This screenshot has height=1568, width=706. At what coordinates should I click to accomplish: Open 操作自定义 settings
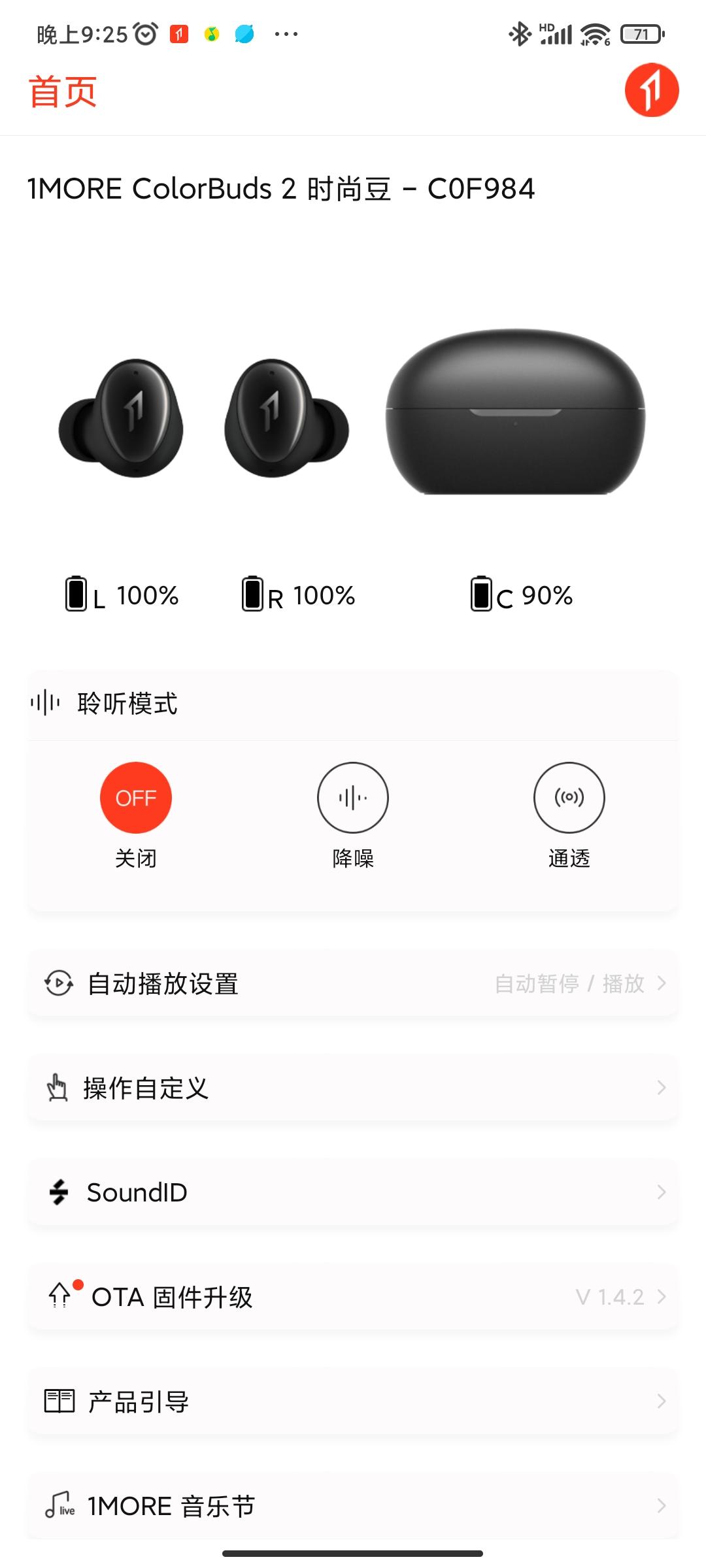click(353, 1088)
